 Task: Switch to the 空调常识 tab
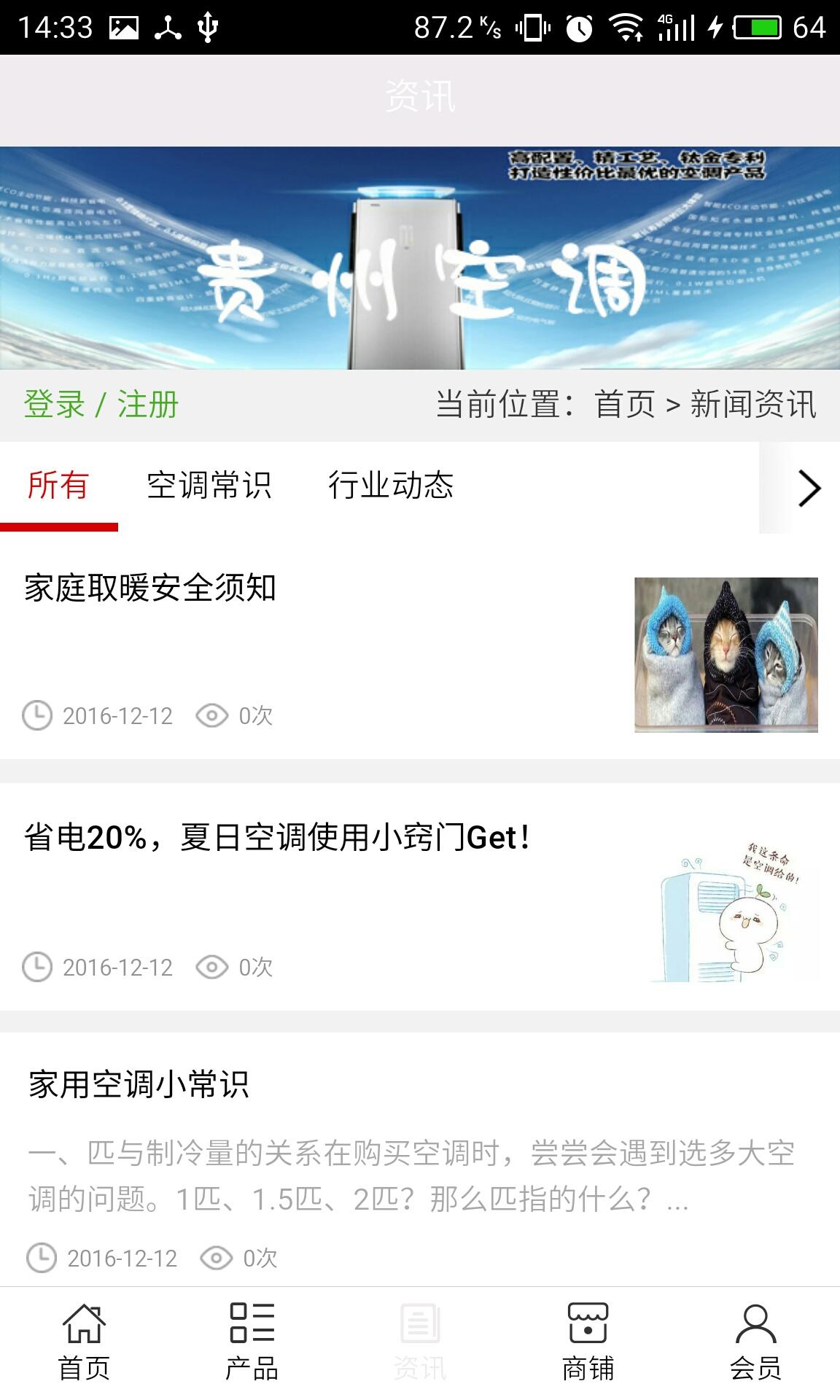[209, 486]
